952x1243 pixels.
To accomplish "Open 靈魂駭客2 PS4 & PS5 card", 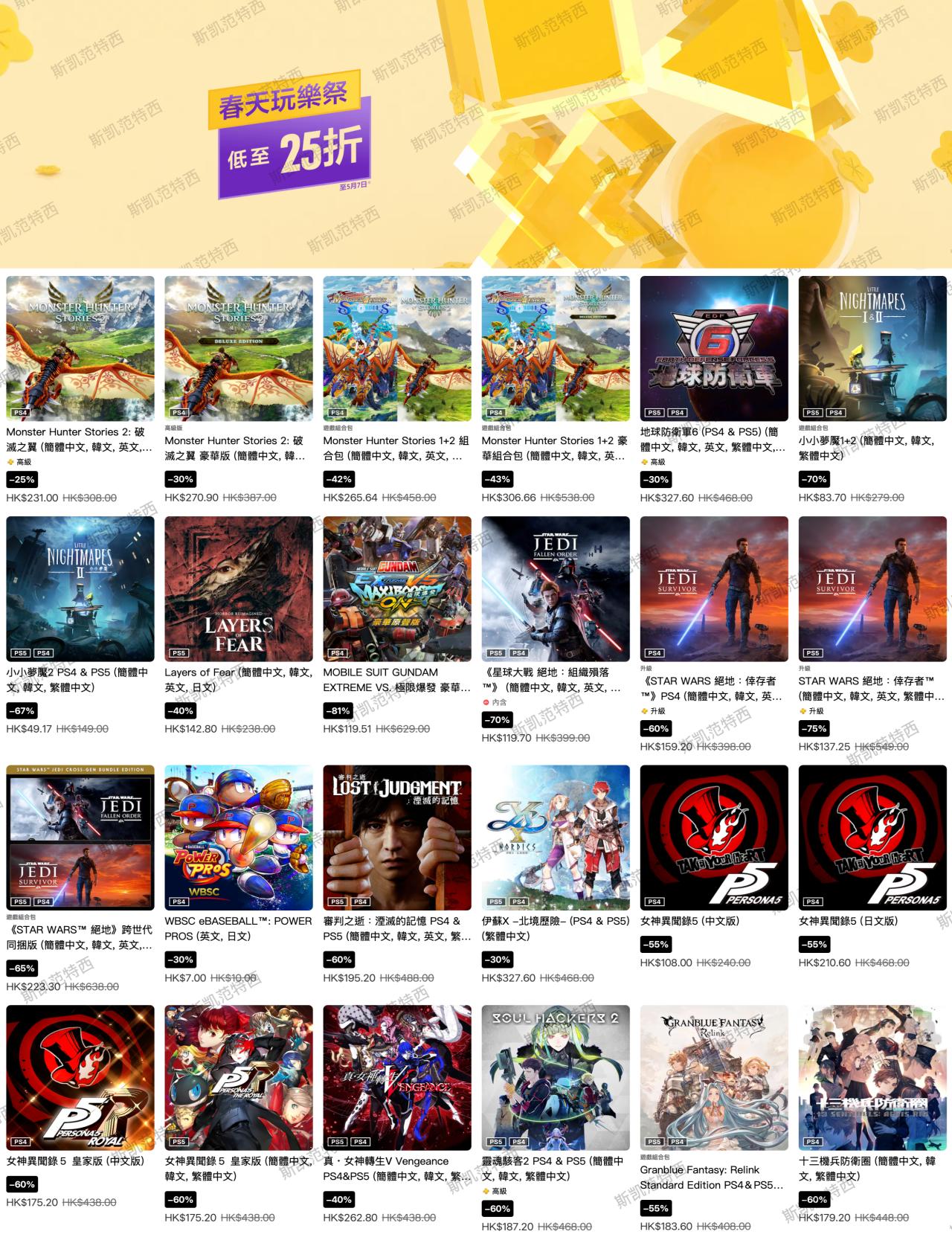I will (x=556, y=1077).
